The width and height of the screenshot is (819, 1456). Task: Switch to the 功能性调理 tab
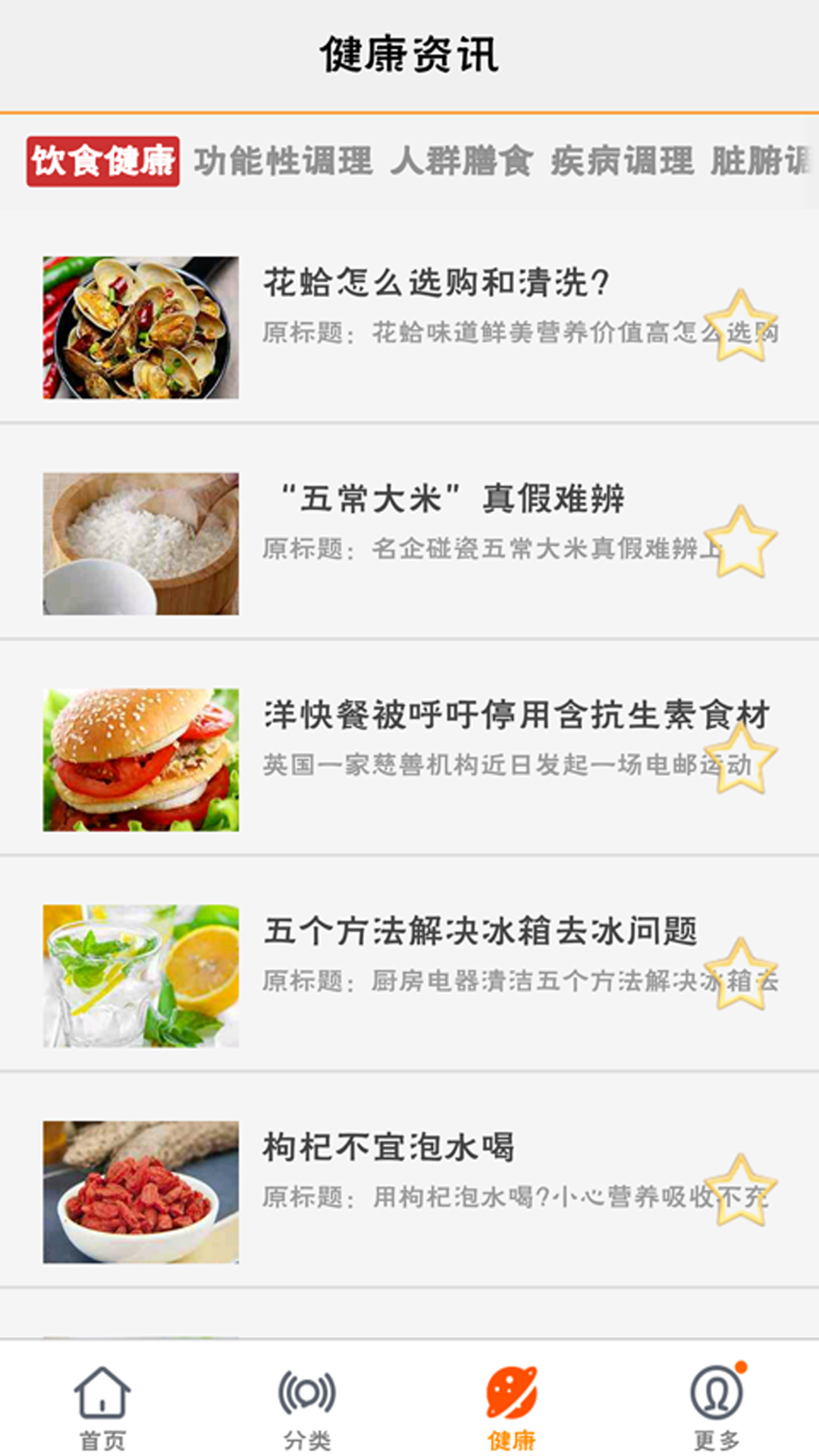[x=283, y=162]
